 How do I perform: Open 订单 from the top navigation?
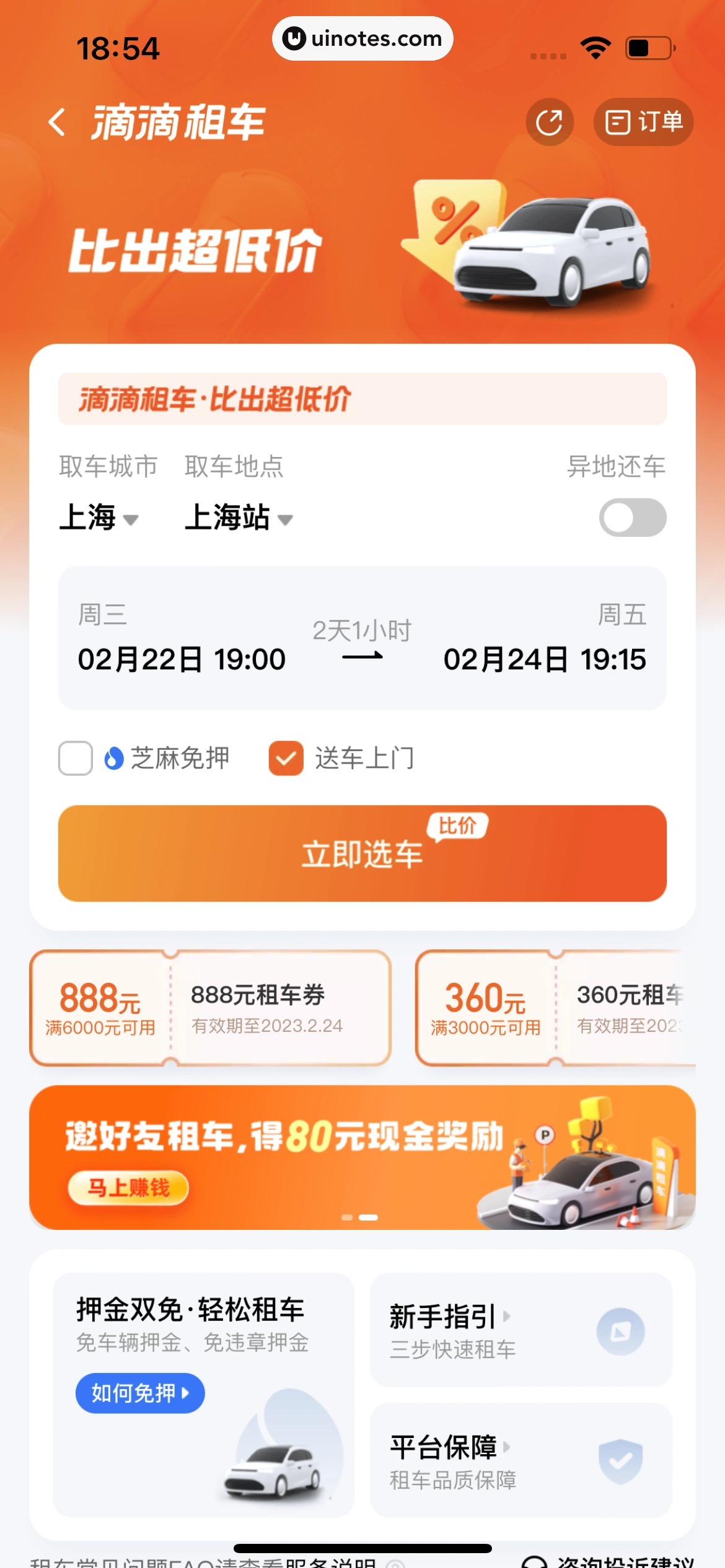click(x=642, y=121)
